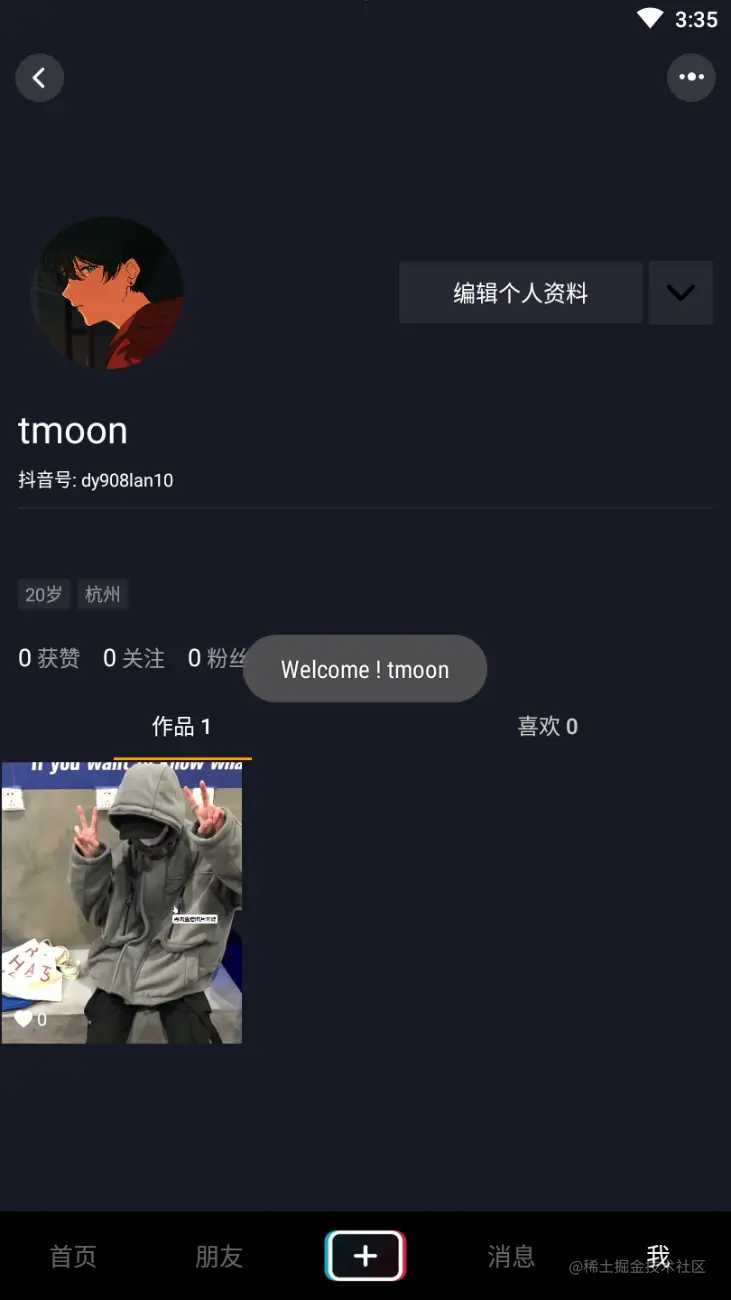Open the video with the hooded person

122,902
